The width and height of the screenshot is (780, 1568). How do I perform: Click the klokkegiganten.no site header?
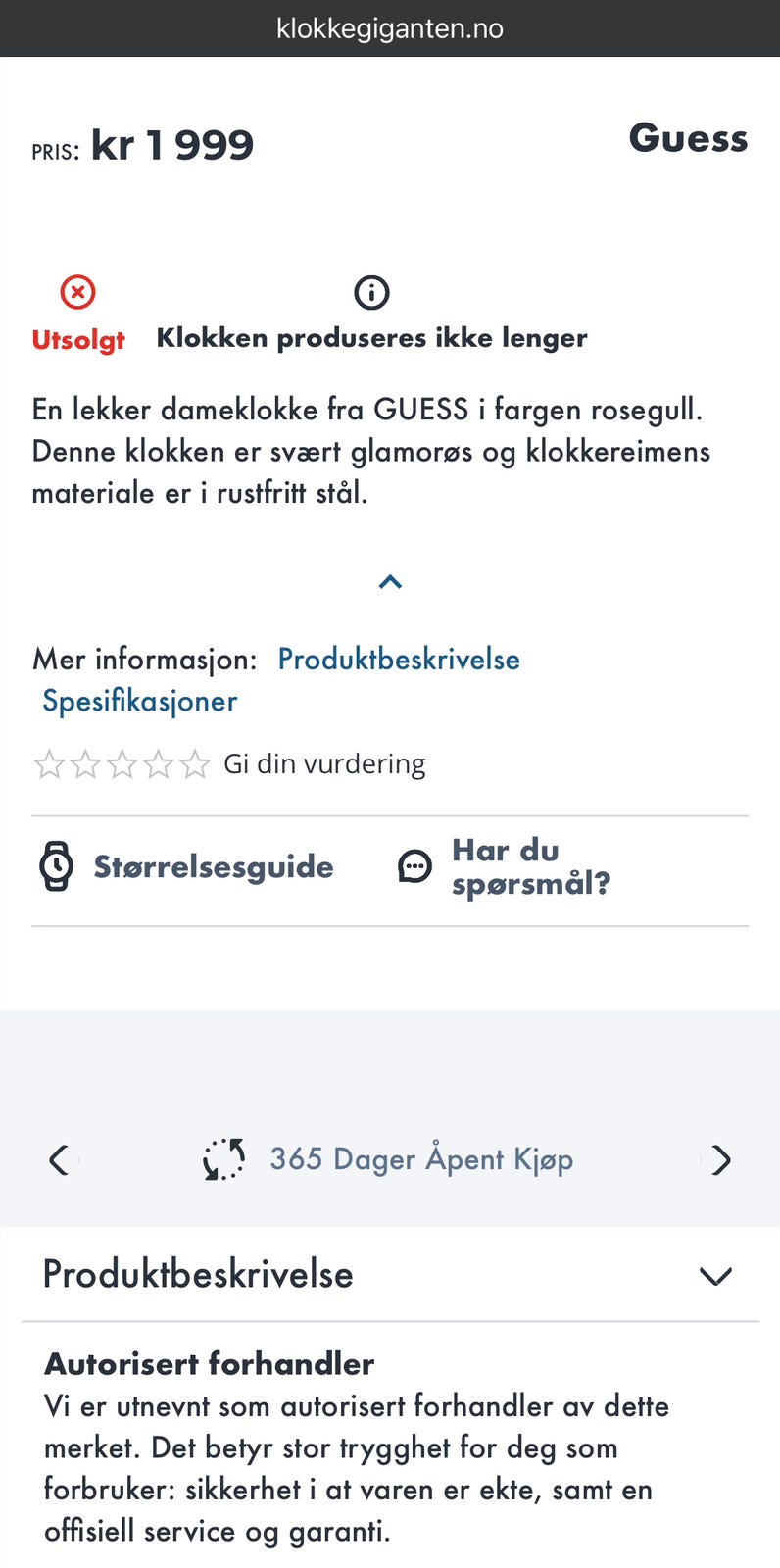click(390, 27)
